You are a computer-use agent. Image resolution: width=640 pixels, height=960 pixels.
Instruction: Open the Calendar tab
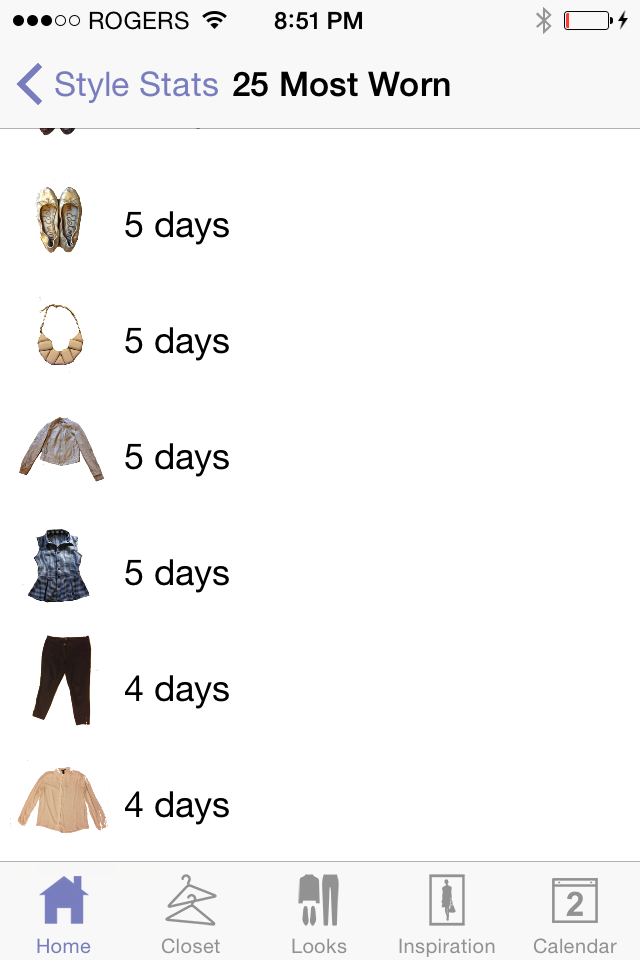(574, 914)
